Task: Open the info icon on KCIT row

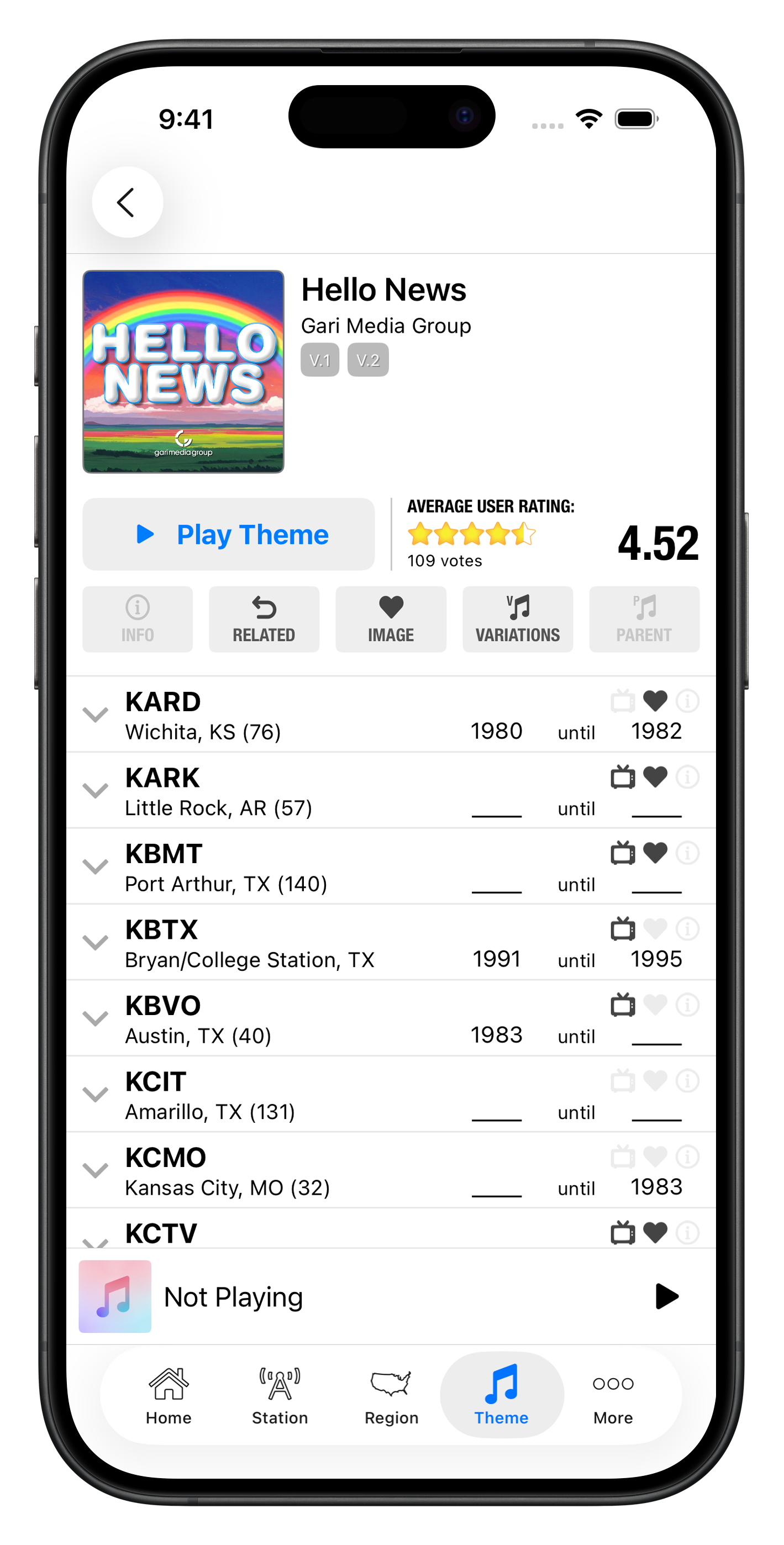Action: tap(687, 1081)
